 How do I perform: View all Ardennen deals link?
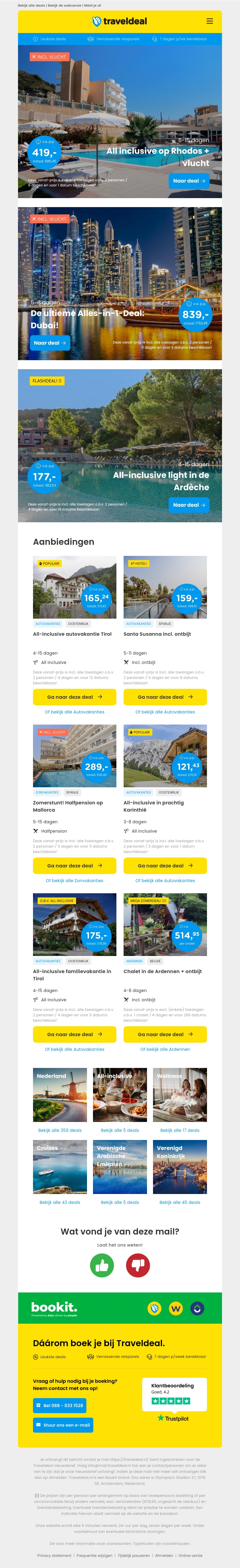coord(165,1049)
